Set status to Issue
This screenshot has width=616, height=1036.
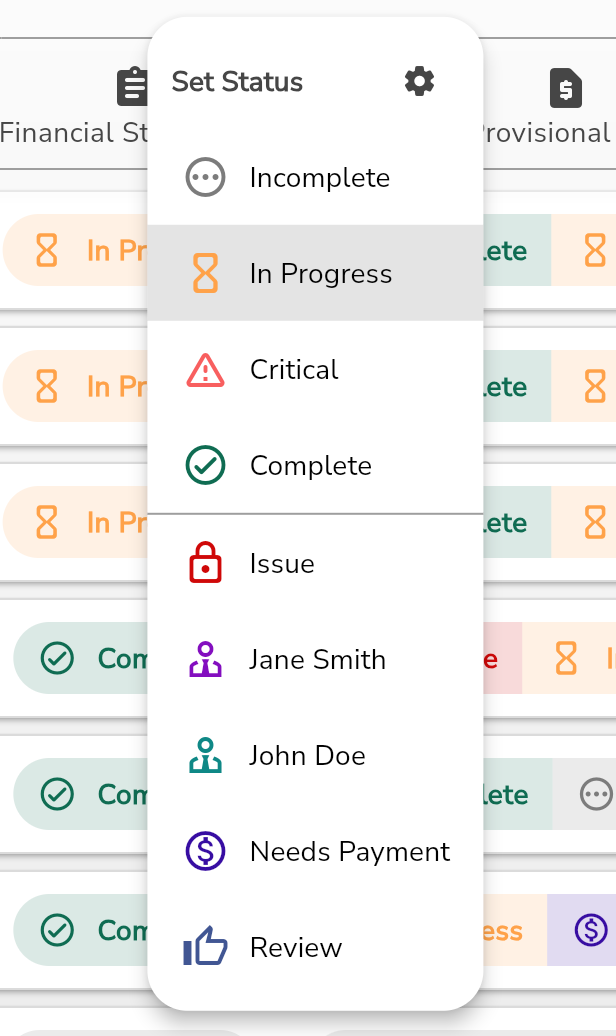click(x=315, y=563)
